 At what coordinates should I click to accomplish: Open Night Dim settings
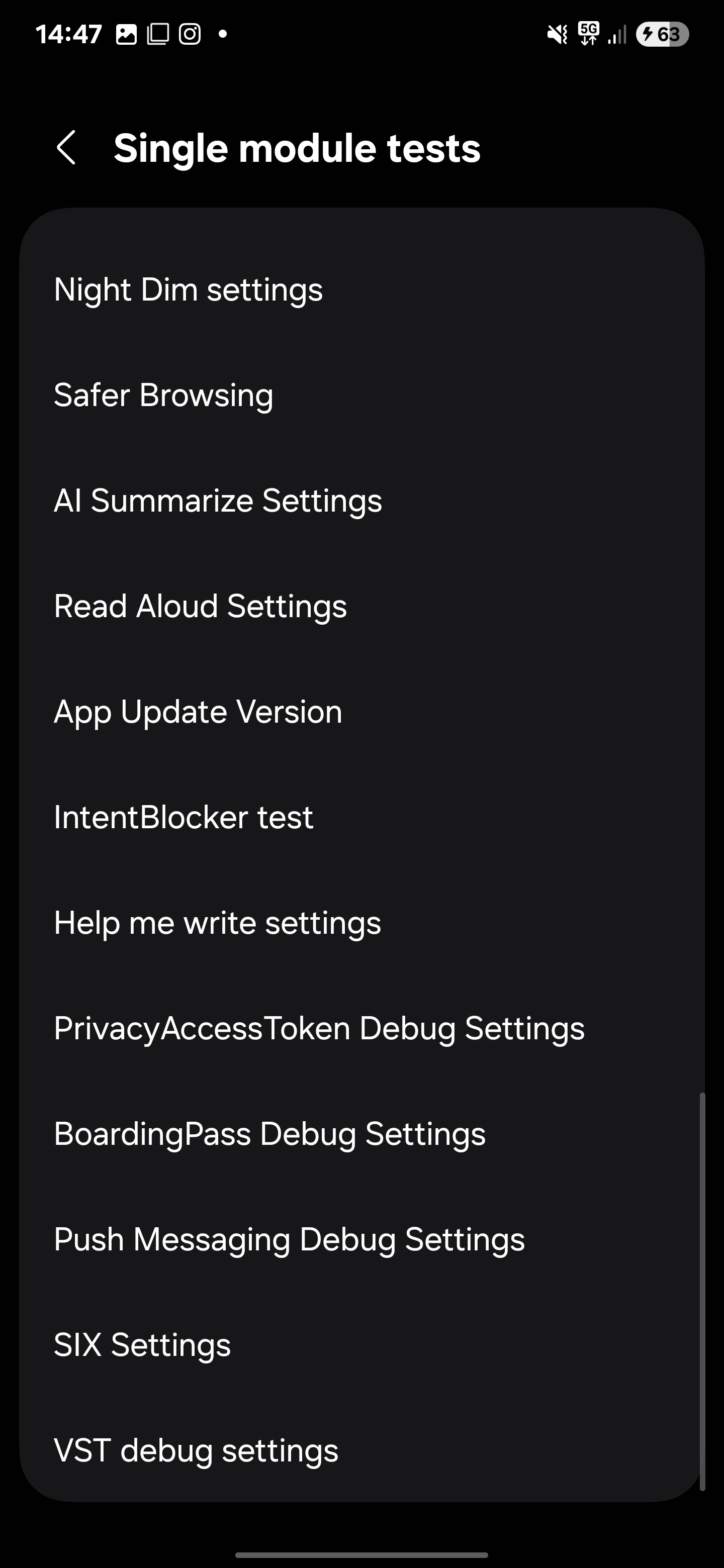[361, 290]
